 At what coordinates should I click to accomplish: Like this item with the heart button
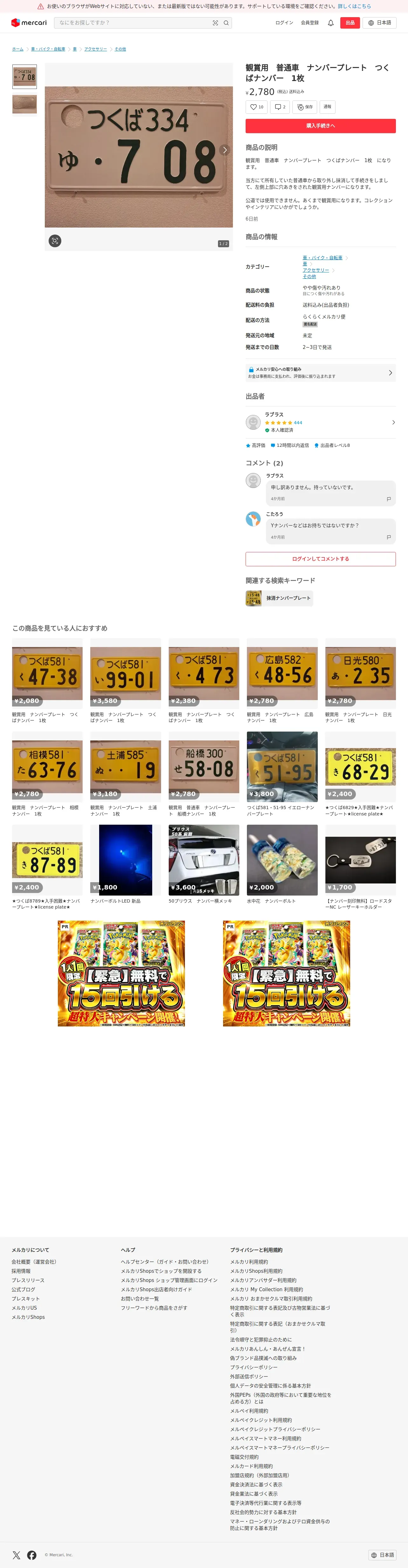coord(256,107)
